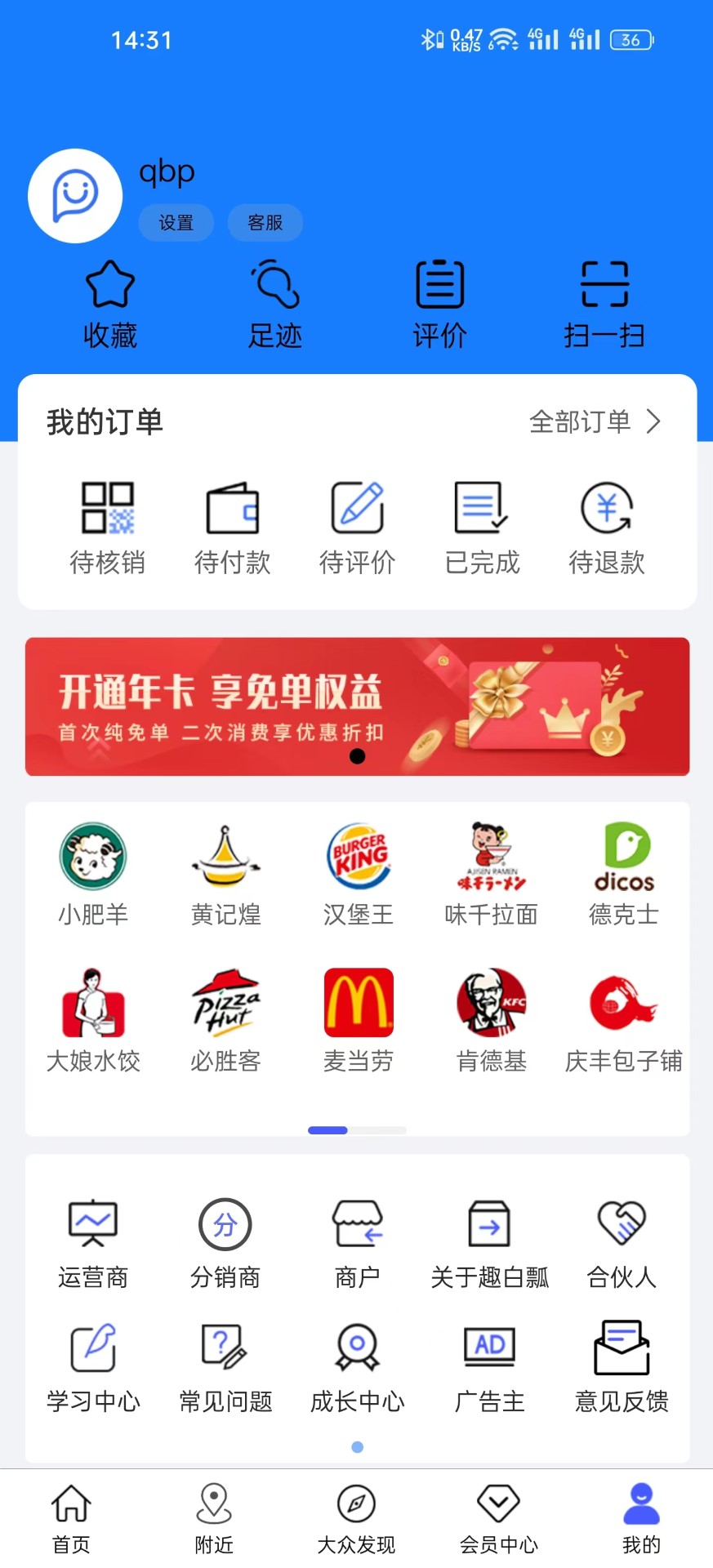Open 待退款 refund orders
The image size is (713, 1568).
click(607, 527)
